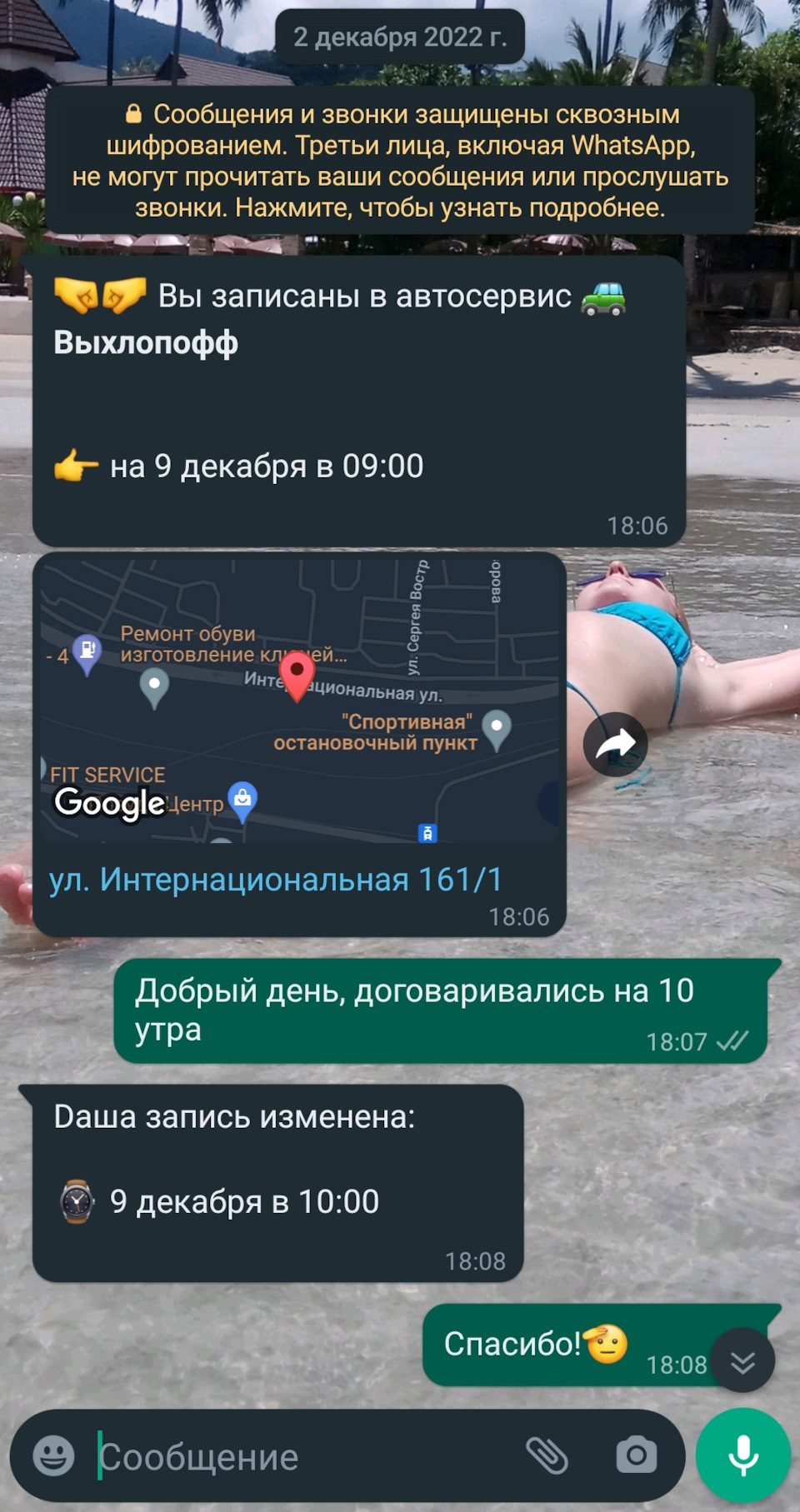Attach a file with the paperclip icon
The height and width of the screenshot is (1512, 800).
coord(547,1456)
